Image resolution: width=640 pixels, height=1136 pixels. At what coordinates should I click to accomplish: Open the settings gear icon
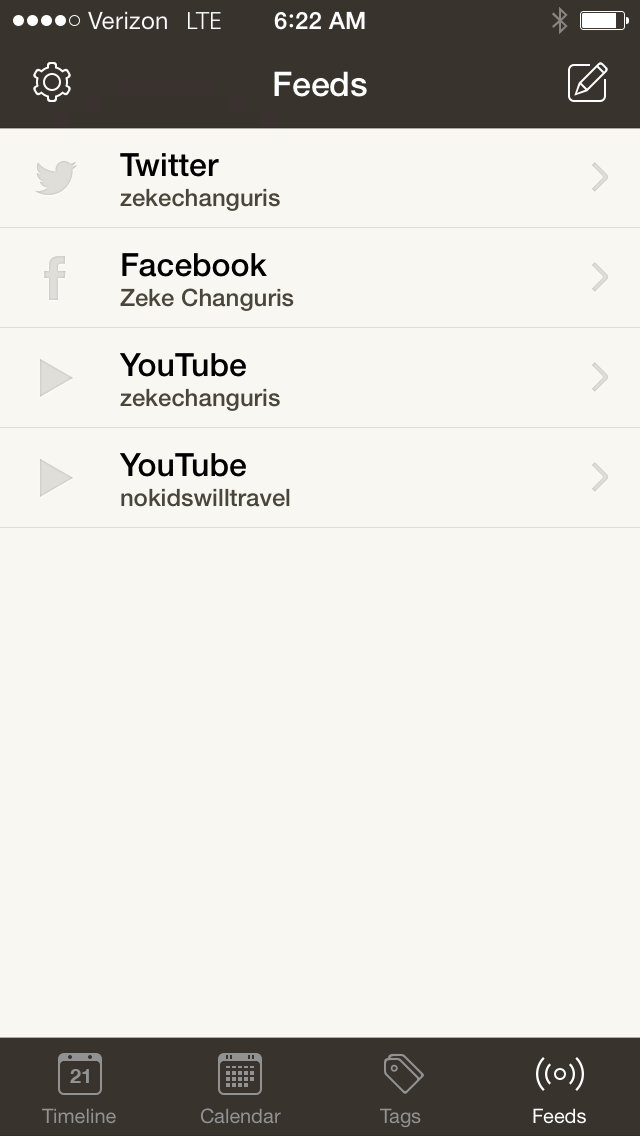click(52, 83)
